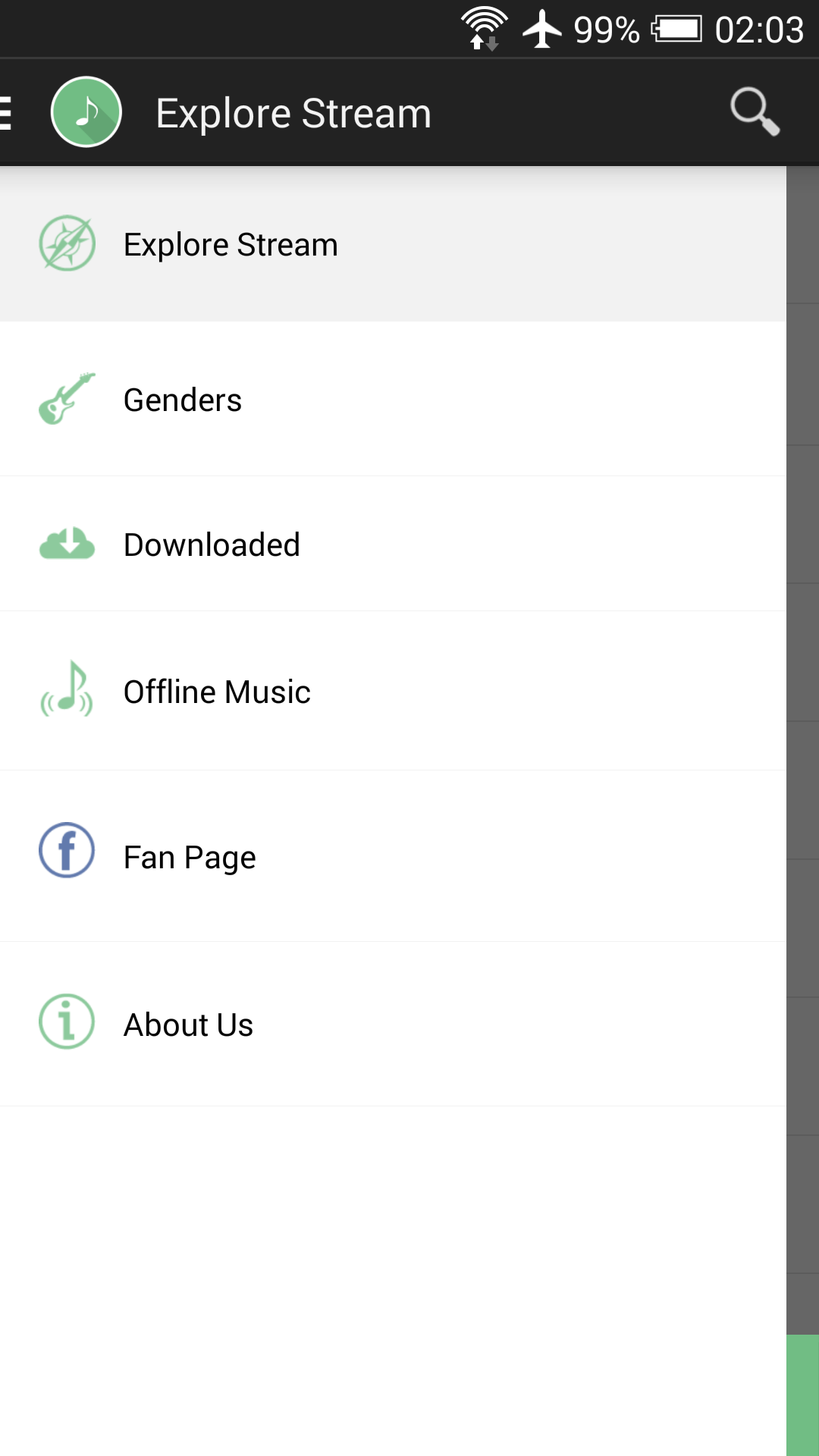Tap the cloud download icon for Downloaded
The width and height of the screenshot is (819, 1456).
click(x=66, y=543)
